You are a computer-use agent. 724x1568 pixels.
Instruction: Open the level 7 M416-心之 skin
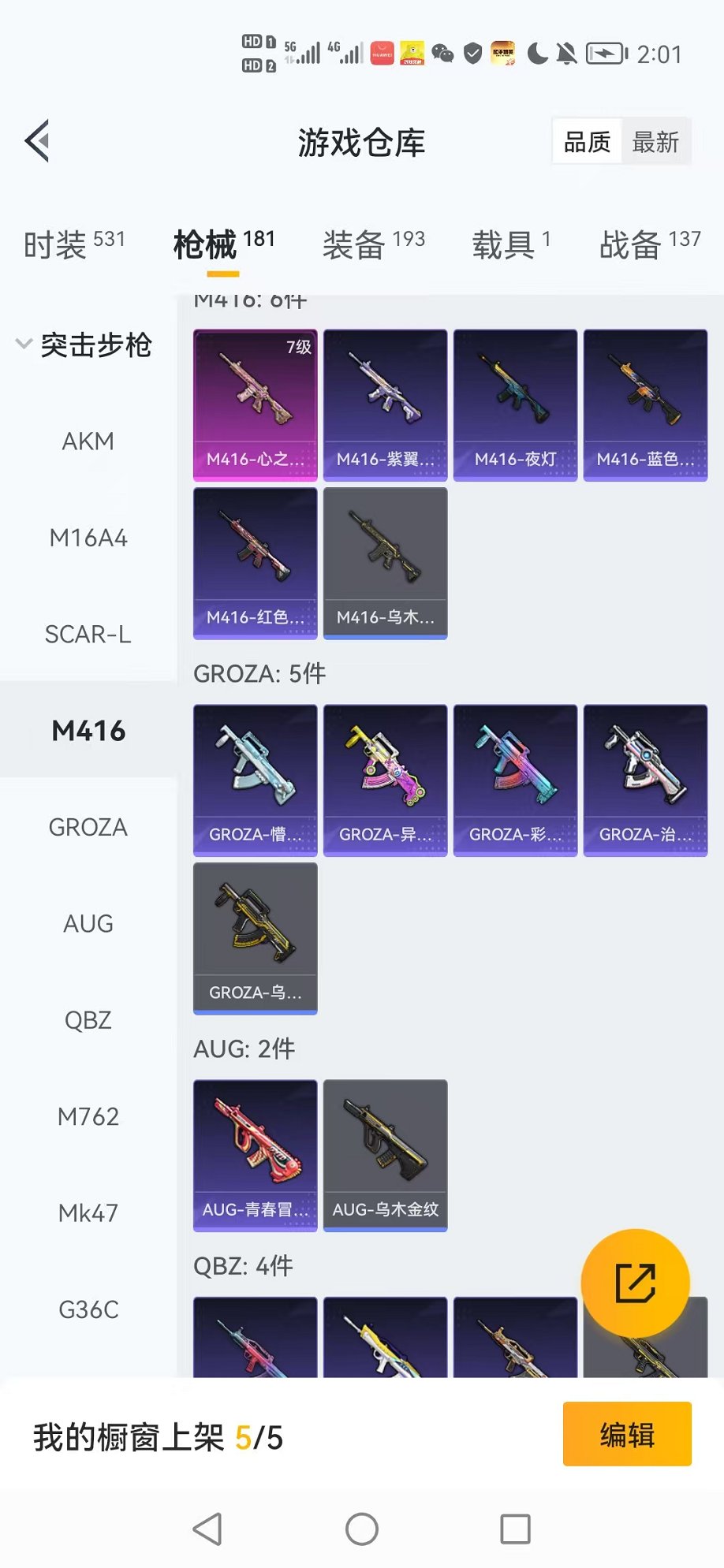[256, 405]
